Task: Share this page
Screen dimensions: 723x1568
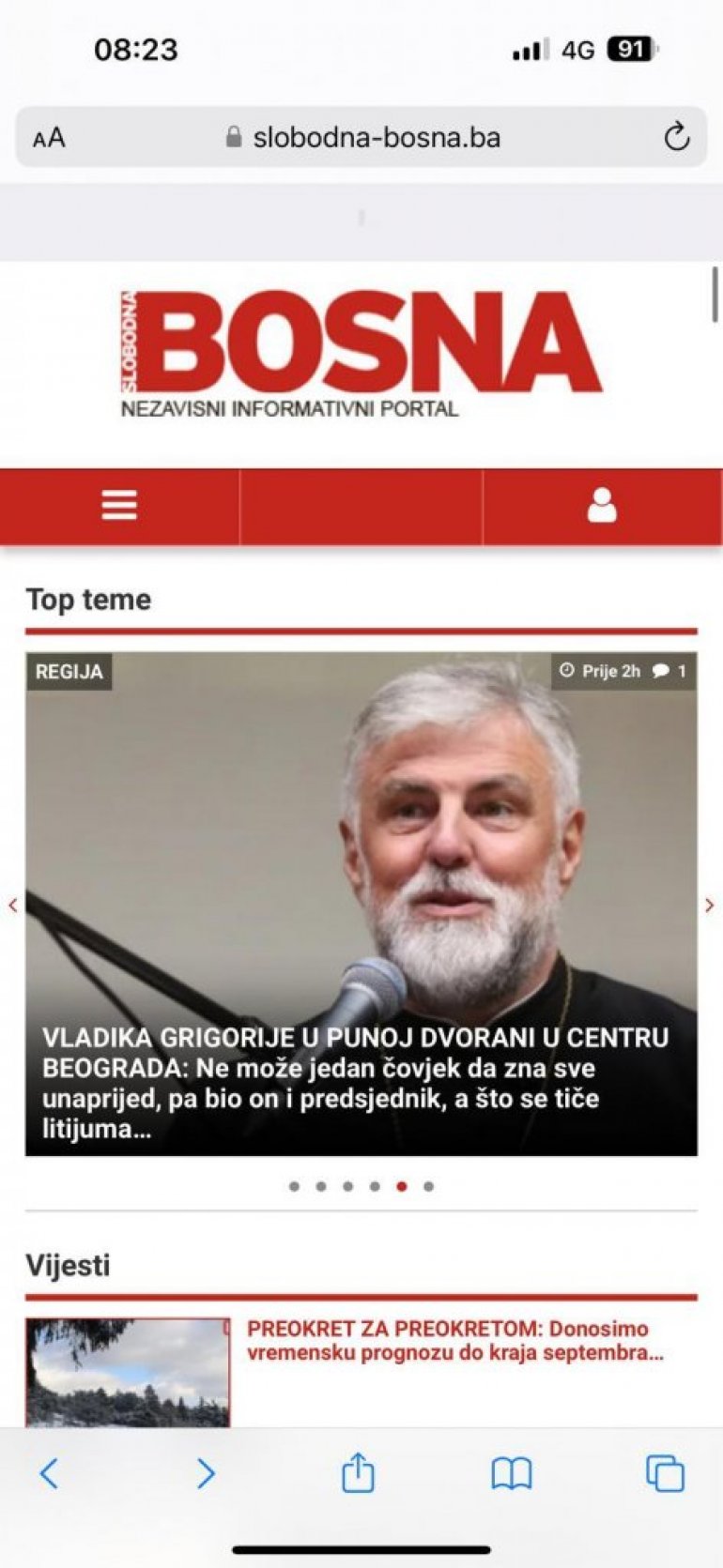Action: 358,1471
